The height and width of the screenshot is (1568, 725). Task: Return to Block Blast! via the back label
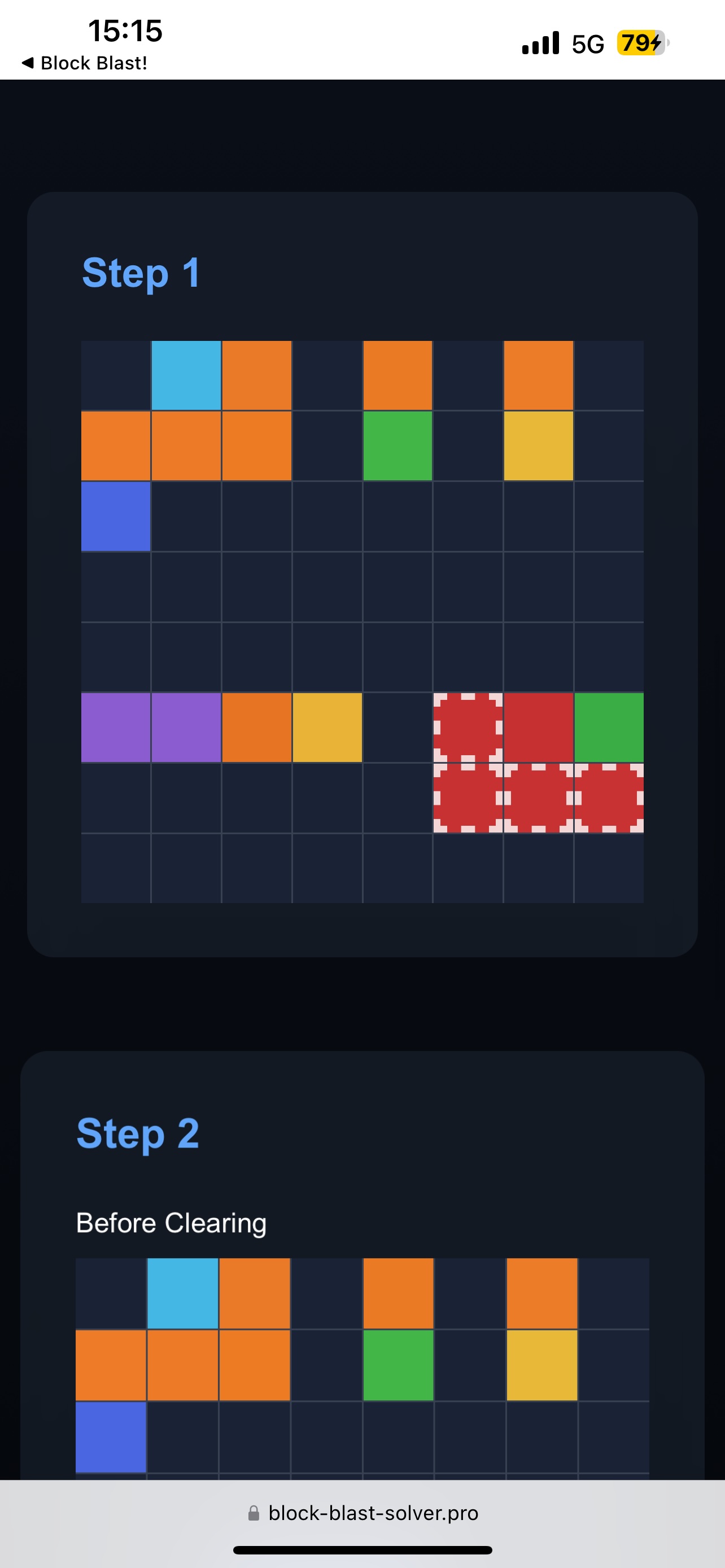pyautogui.click(x=85, y=62)
